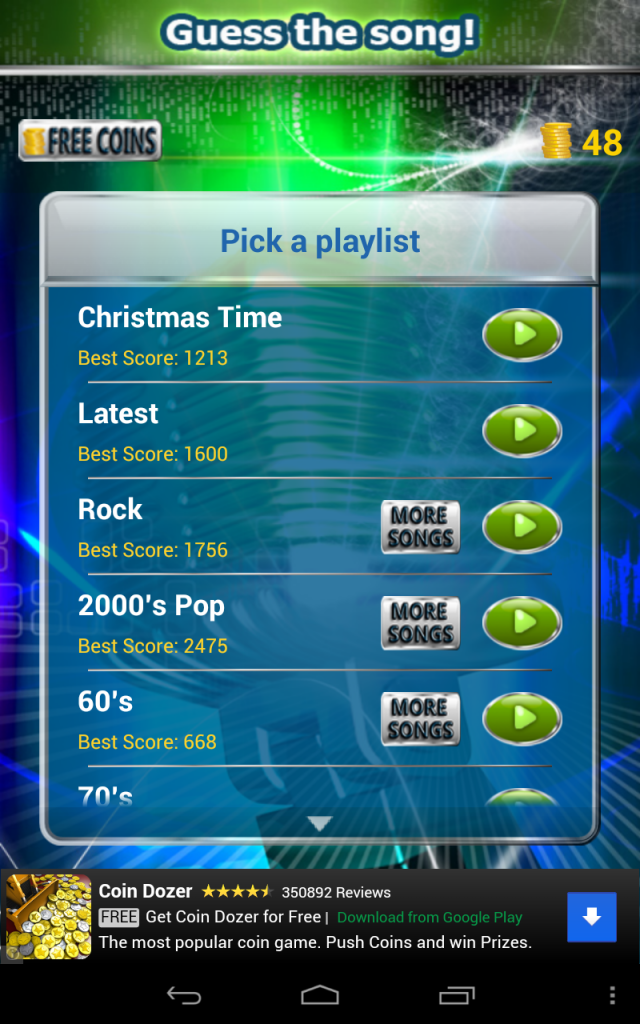Start the 2000's Pop playlist
640x1024 pixels.
point(521,622)
